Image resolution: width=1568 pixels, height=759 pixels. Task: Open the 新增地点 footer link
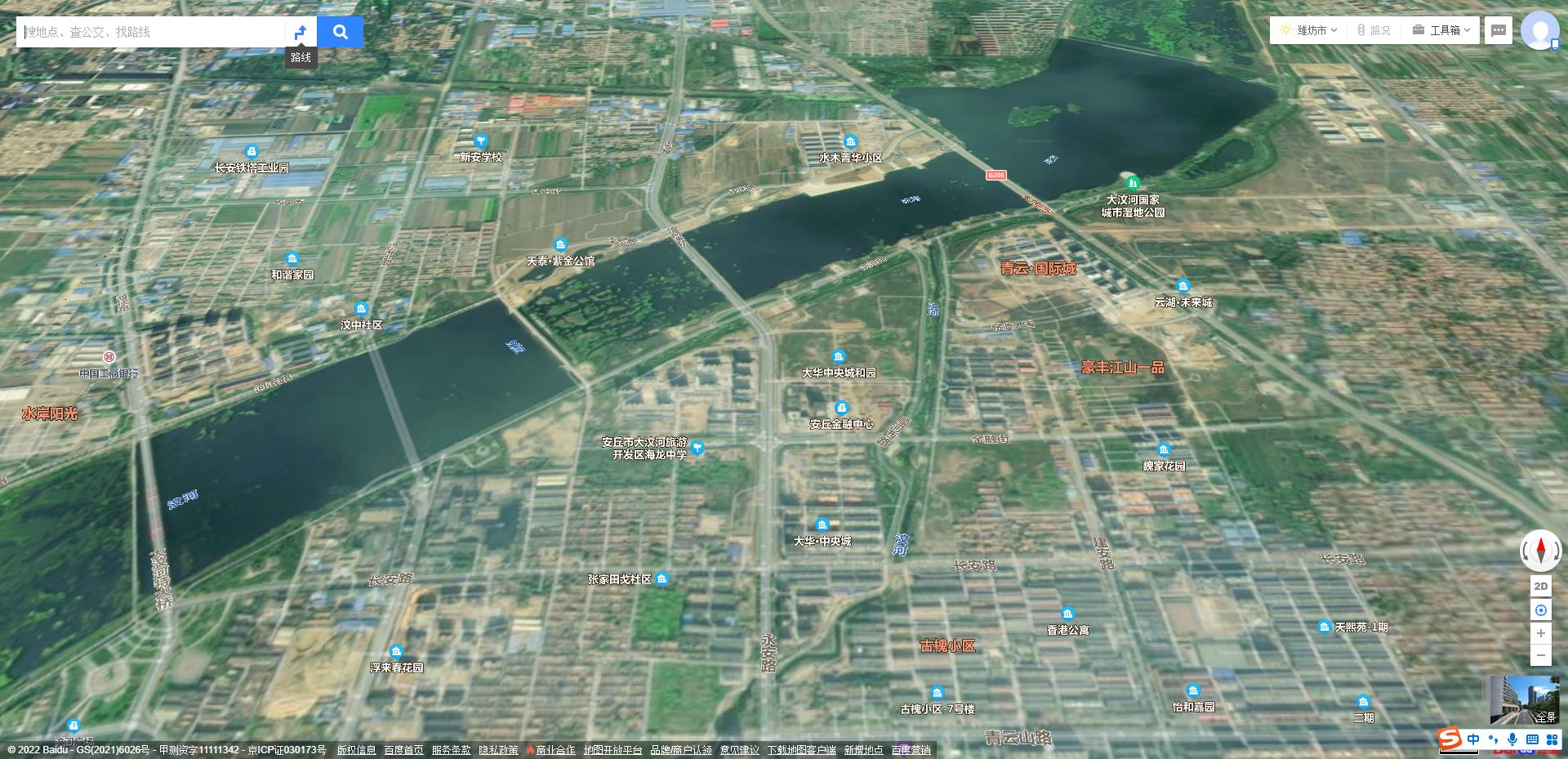[x=863, y=750]
